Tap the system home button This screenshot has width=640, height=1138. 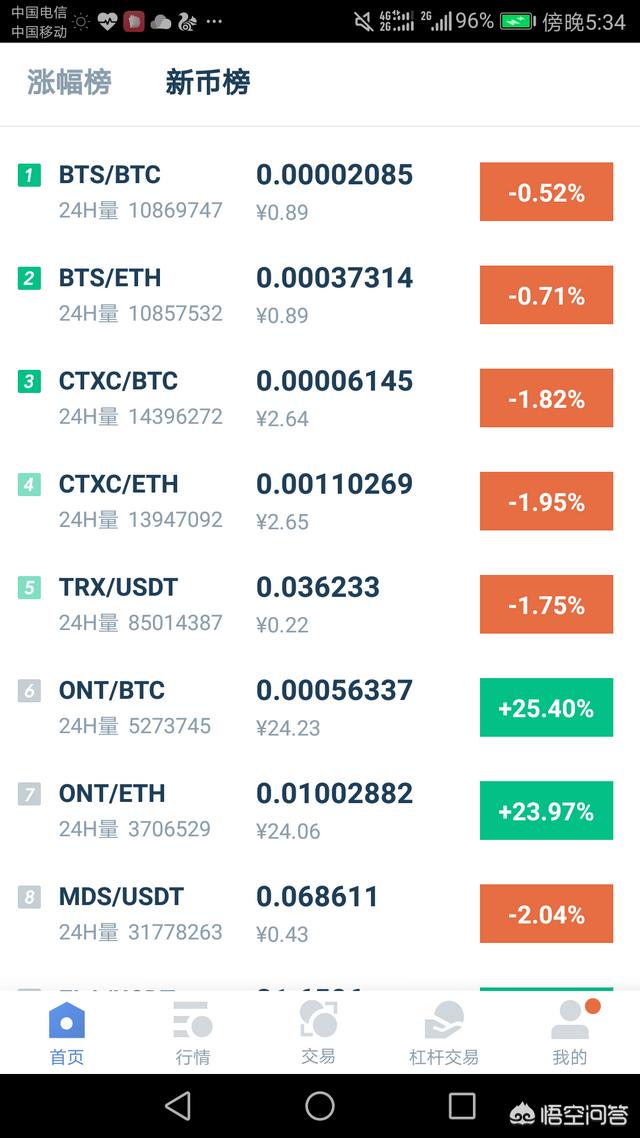[x=320, y=1106]
